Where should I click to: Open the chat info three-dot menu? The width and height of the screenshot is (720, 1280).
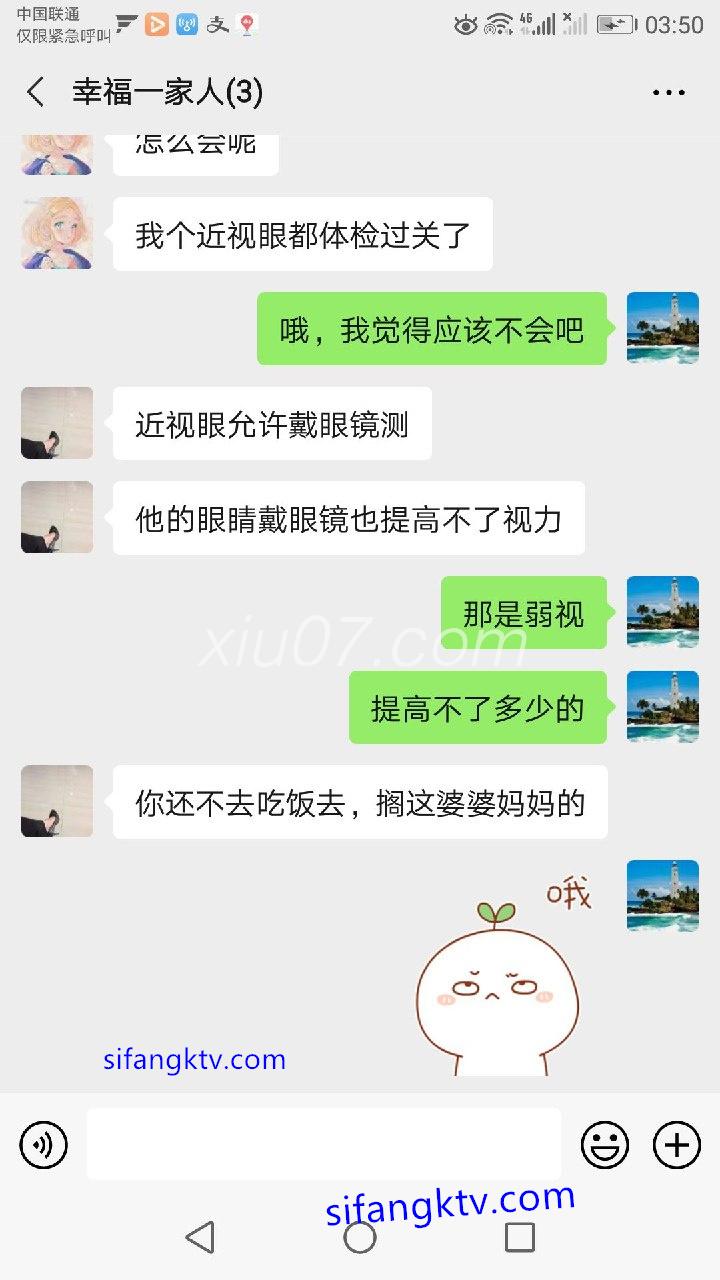tap(668, 93)
